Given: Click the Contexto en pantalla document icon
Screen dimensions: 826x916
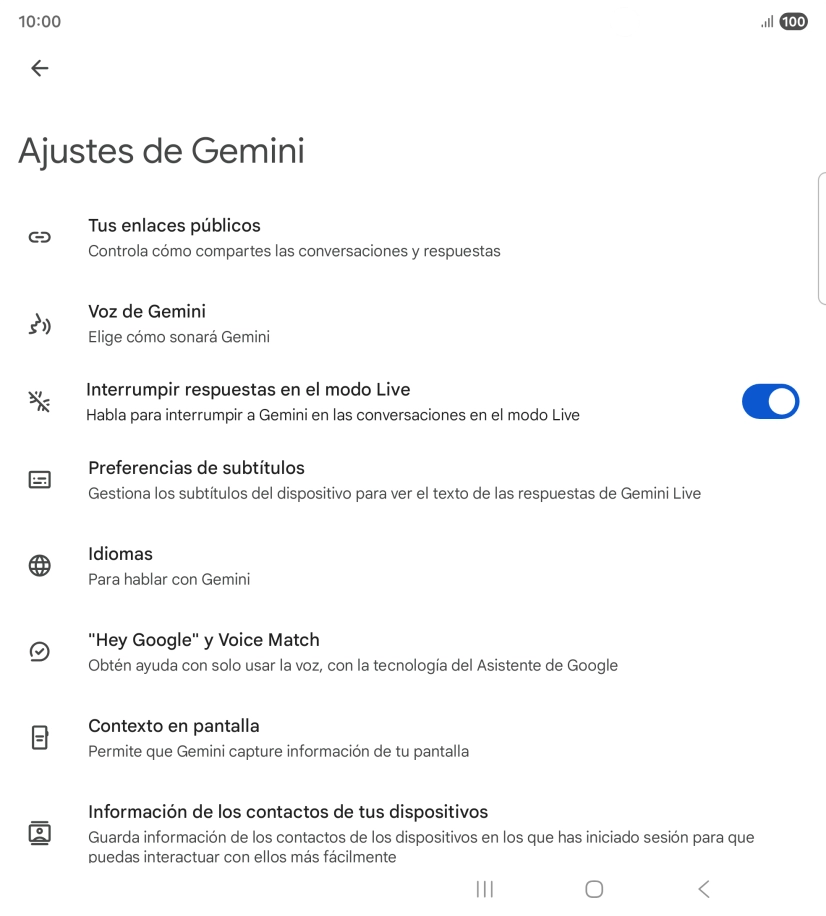Looking at the screenshot, I should pos(39,737).
